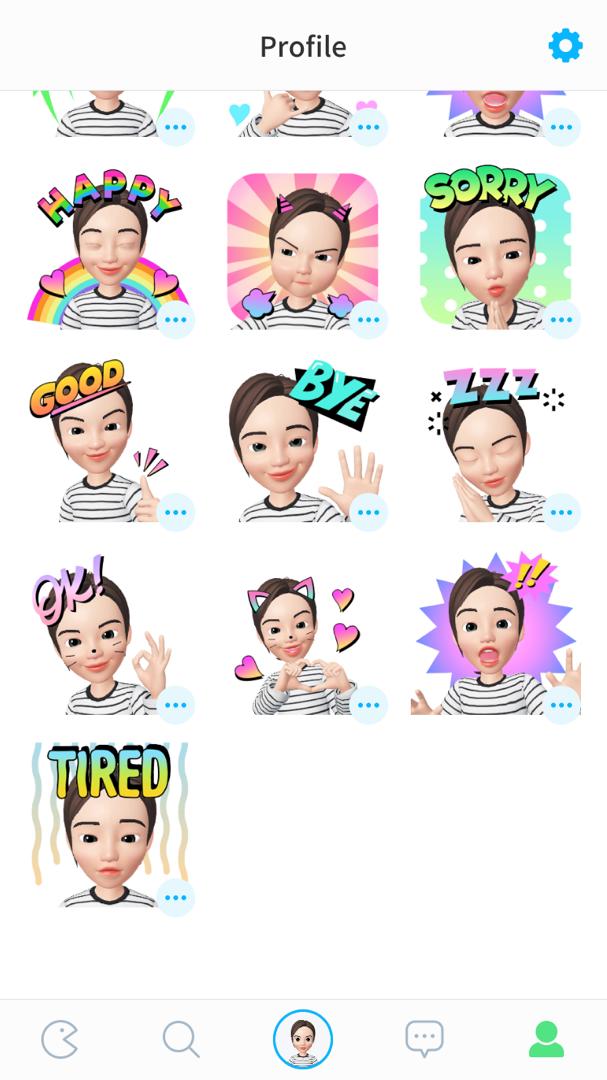Select the angry devil horns sticker
The image size is (607, 1080).
coord(300,250)
